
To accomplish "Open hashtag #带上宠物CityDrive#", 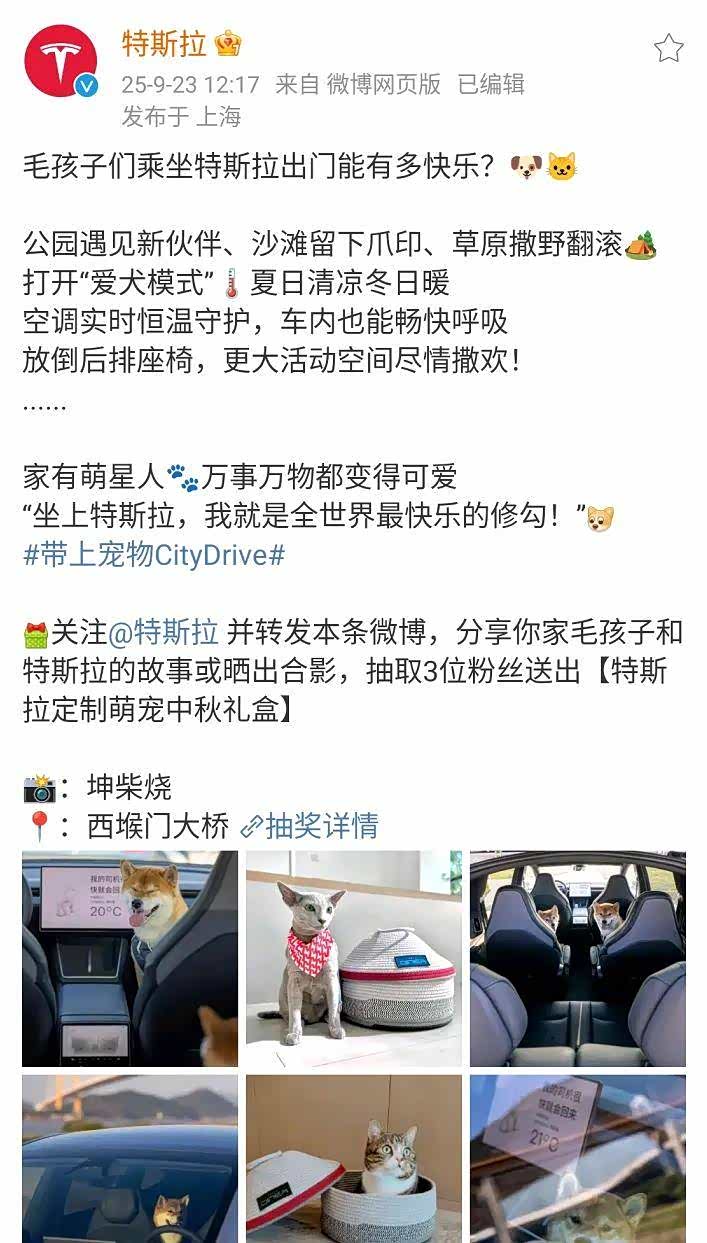I will (x=154, y=556).
